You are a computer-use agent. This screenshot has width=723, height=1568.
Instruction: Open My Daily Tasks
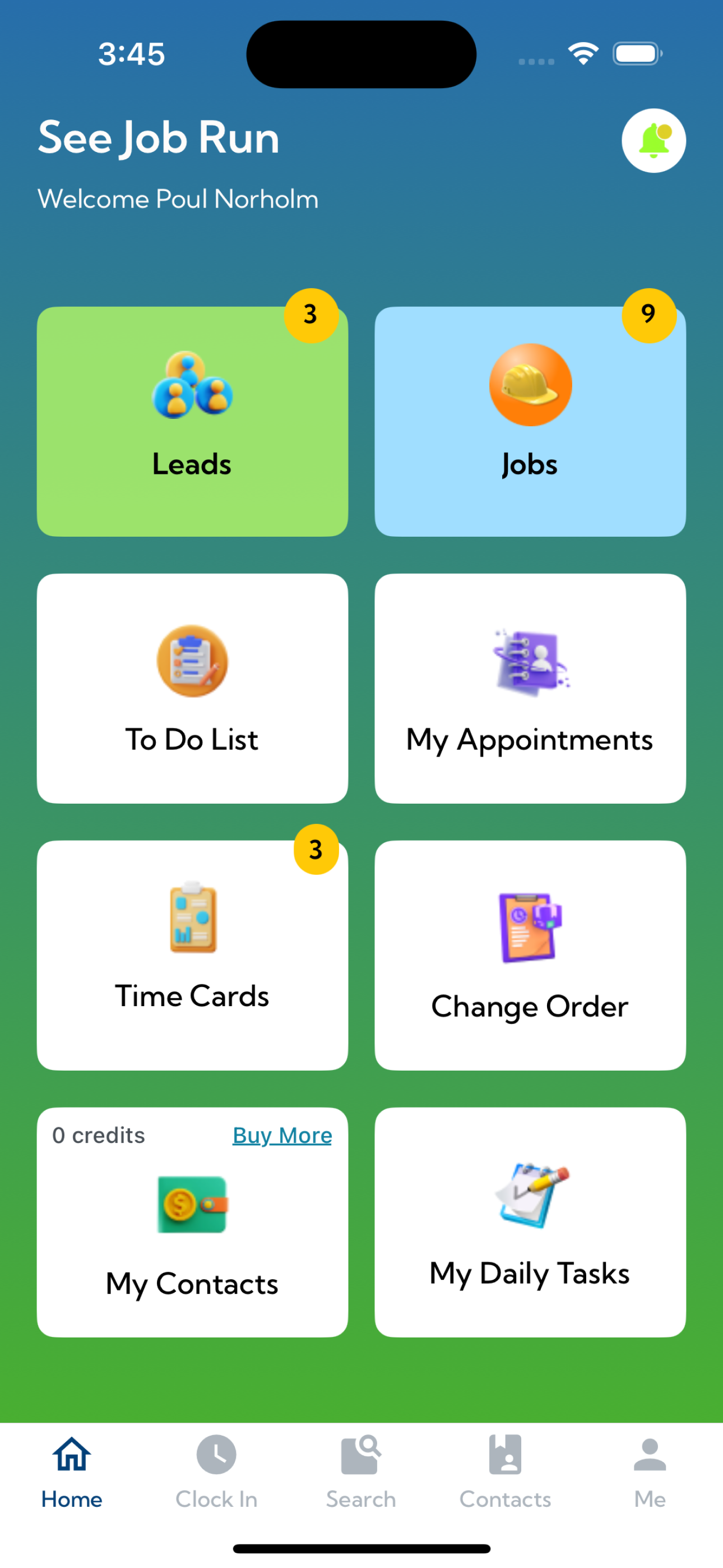[530, 1224]
